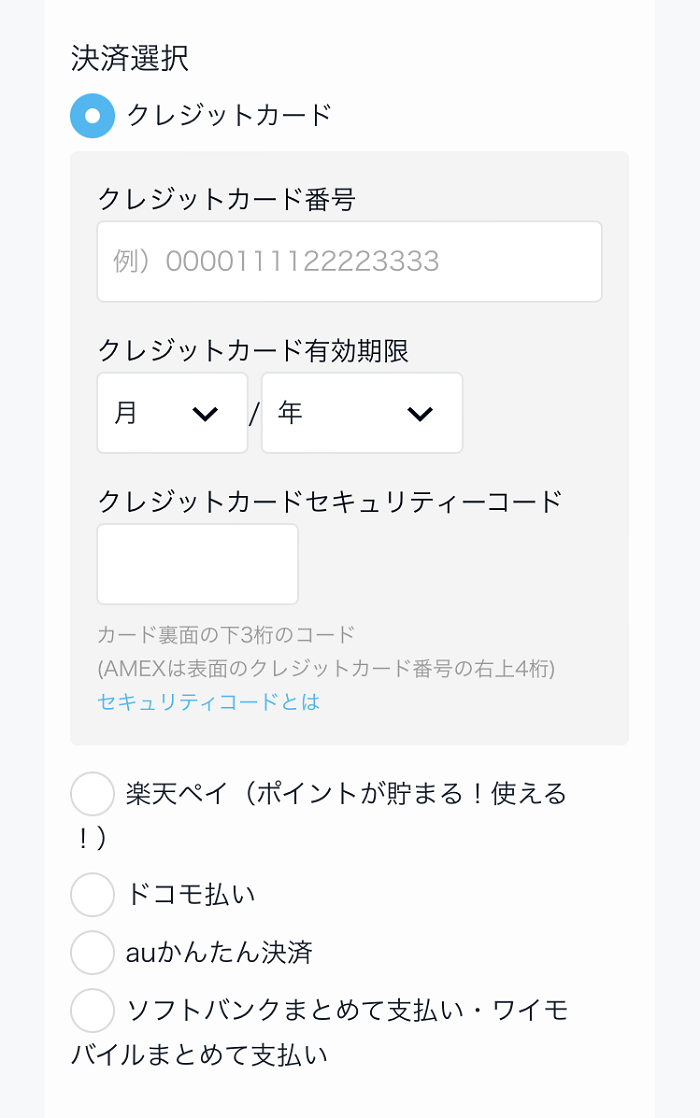The image size is (700, 1118).
Task: Select the ドコモ払い radio button
Action: tap(93, 894)
